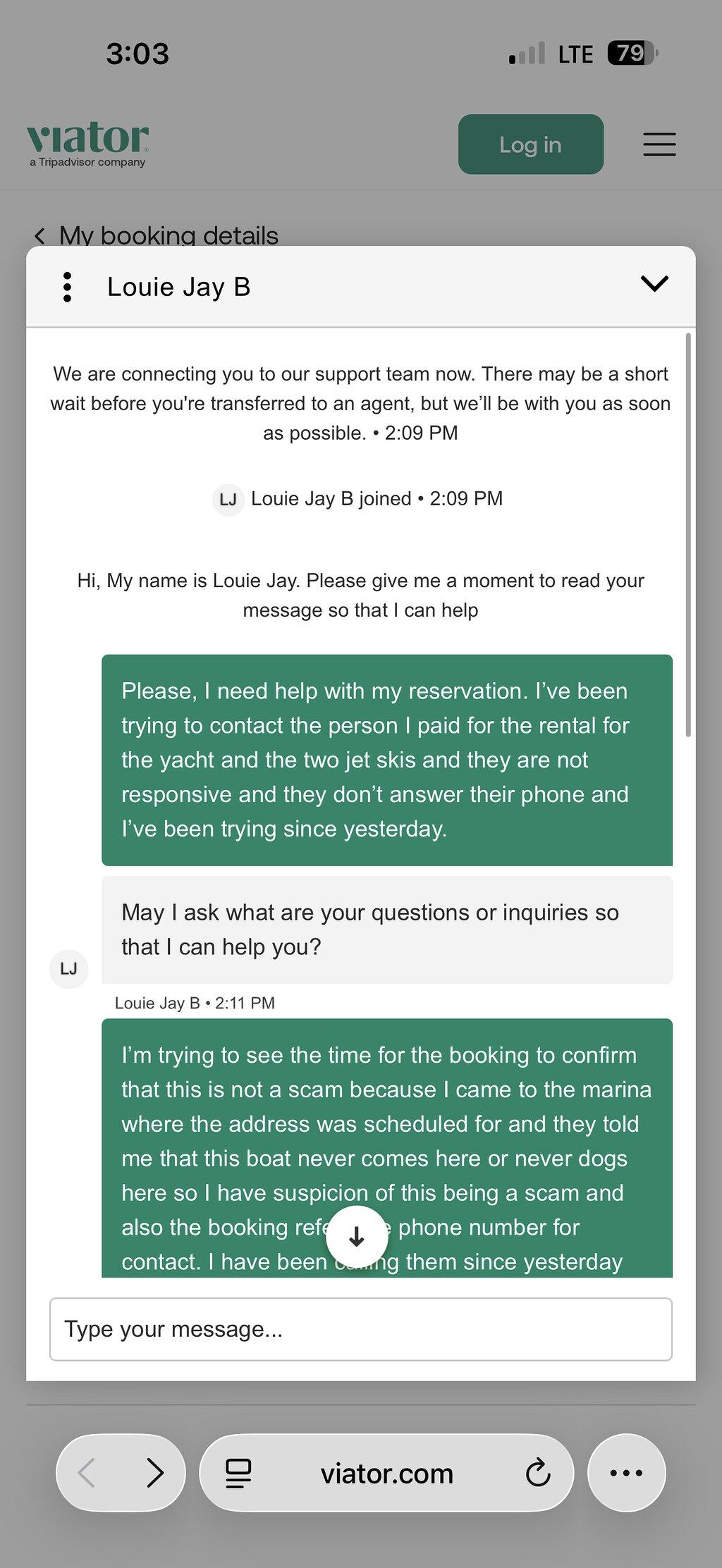The image size is (722, 1568).
Task: Focus the Type your message field
Action: point(361,1329)
